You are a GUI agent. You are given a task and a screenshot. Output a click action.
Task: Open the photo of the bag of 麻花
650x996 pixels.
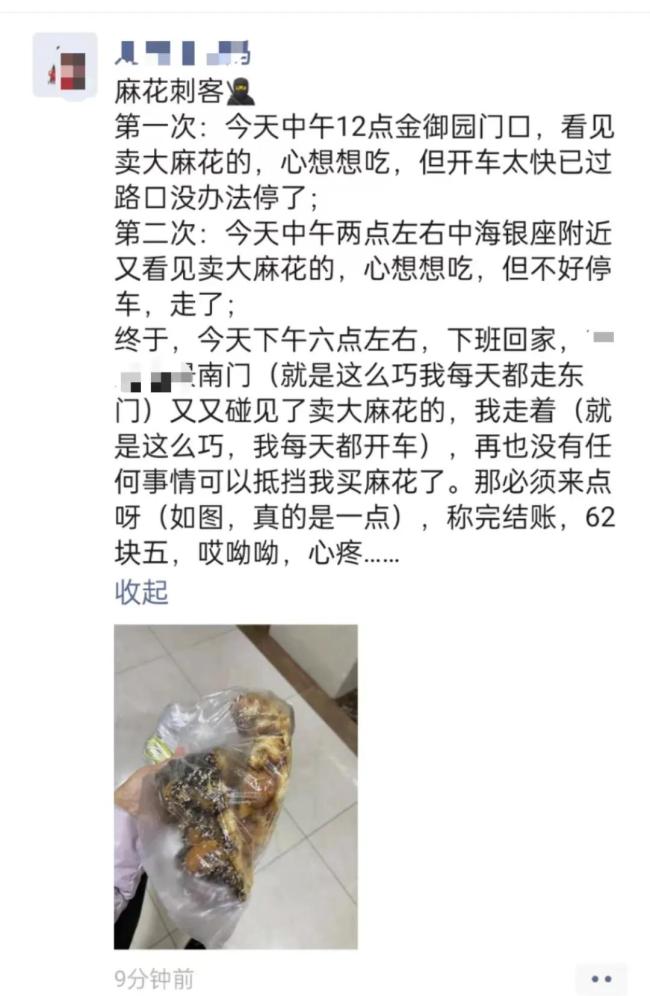click(x=235, y=786)
